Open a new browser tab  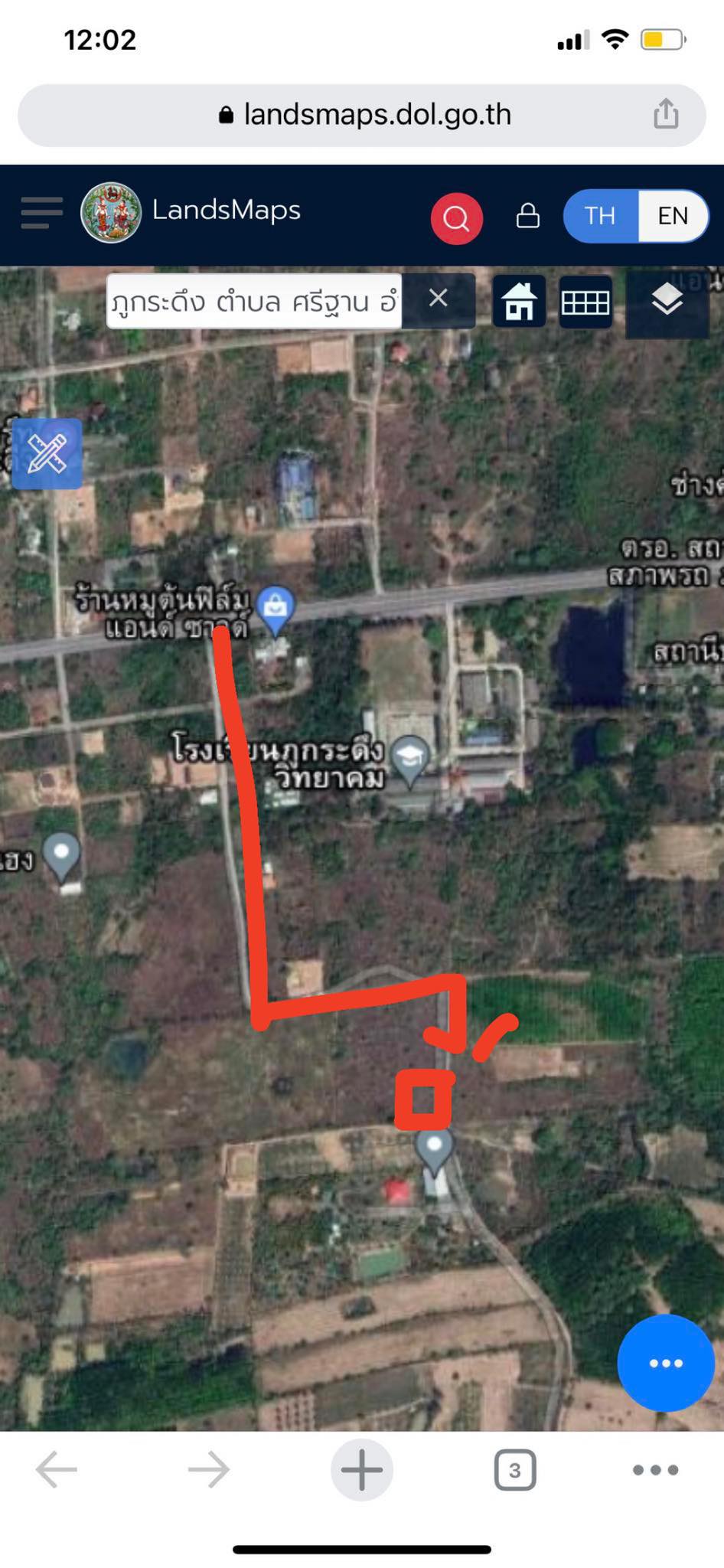click(x=361, y=1470)
